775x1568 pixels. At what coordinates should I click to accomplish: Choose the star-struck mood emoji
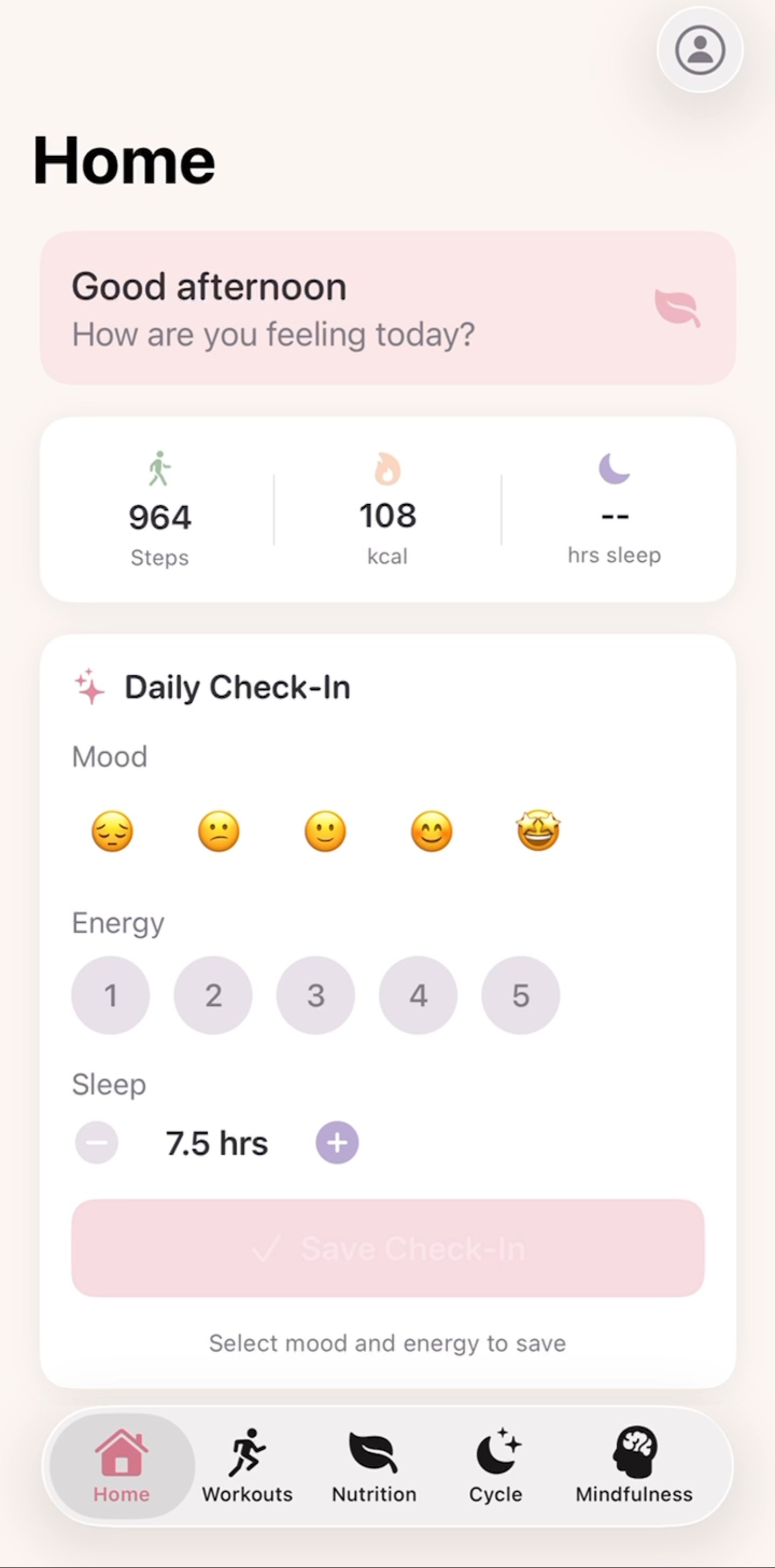pos(538,830)
